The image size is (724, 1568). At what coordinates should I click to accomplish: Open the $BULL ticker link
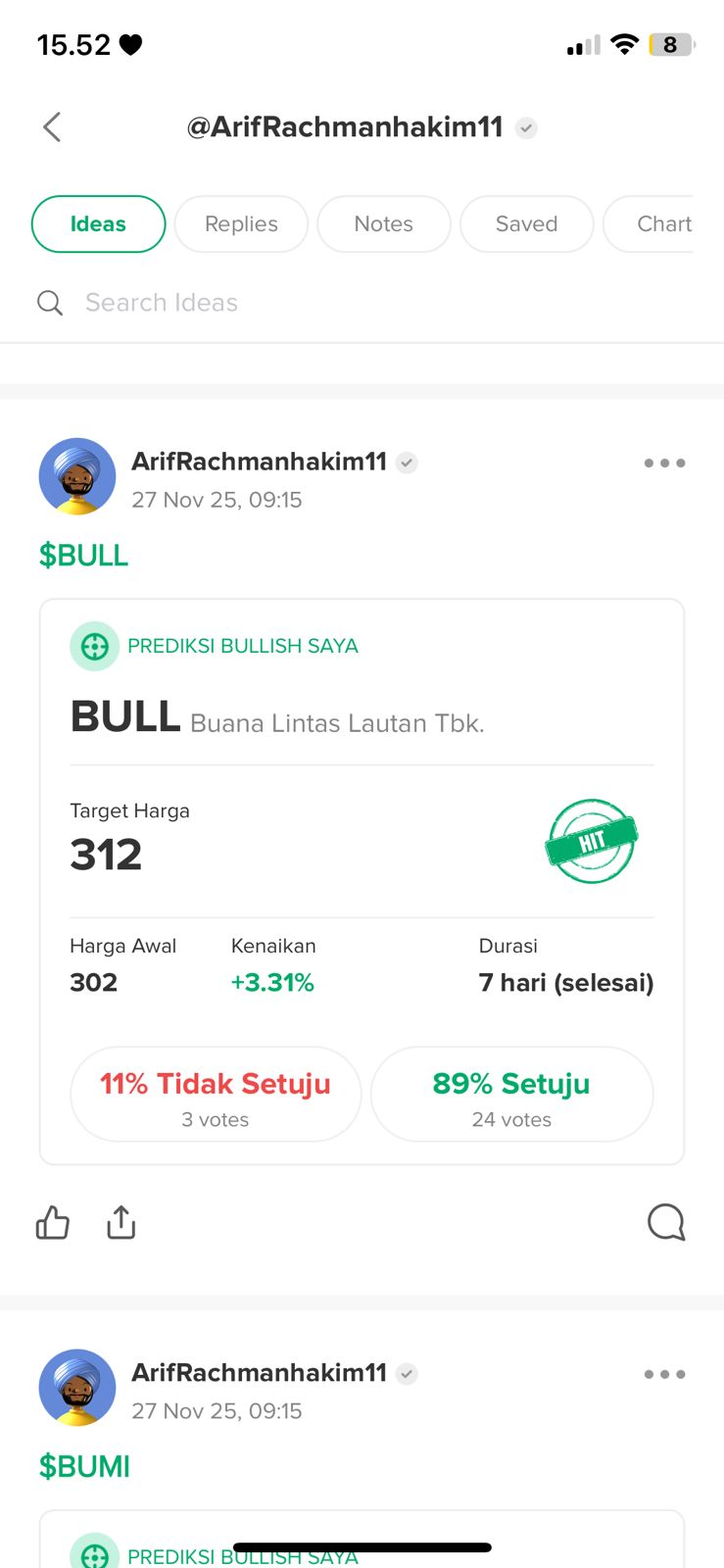(84, 555)
